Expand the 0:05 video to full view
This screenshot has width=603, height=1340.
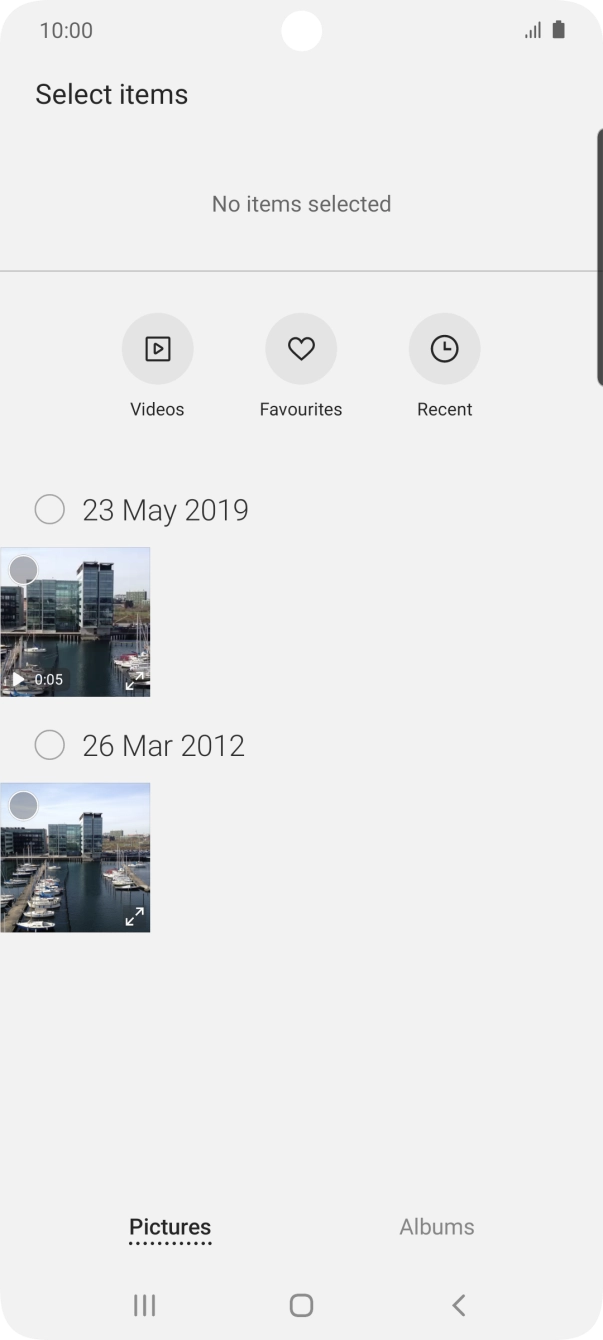(x=134, y=681)
